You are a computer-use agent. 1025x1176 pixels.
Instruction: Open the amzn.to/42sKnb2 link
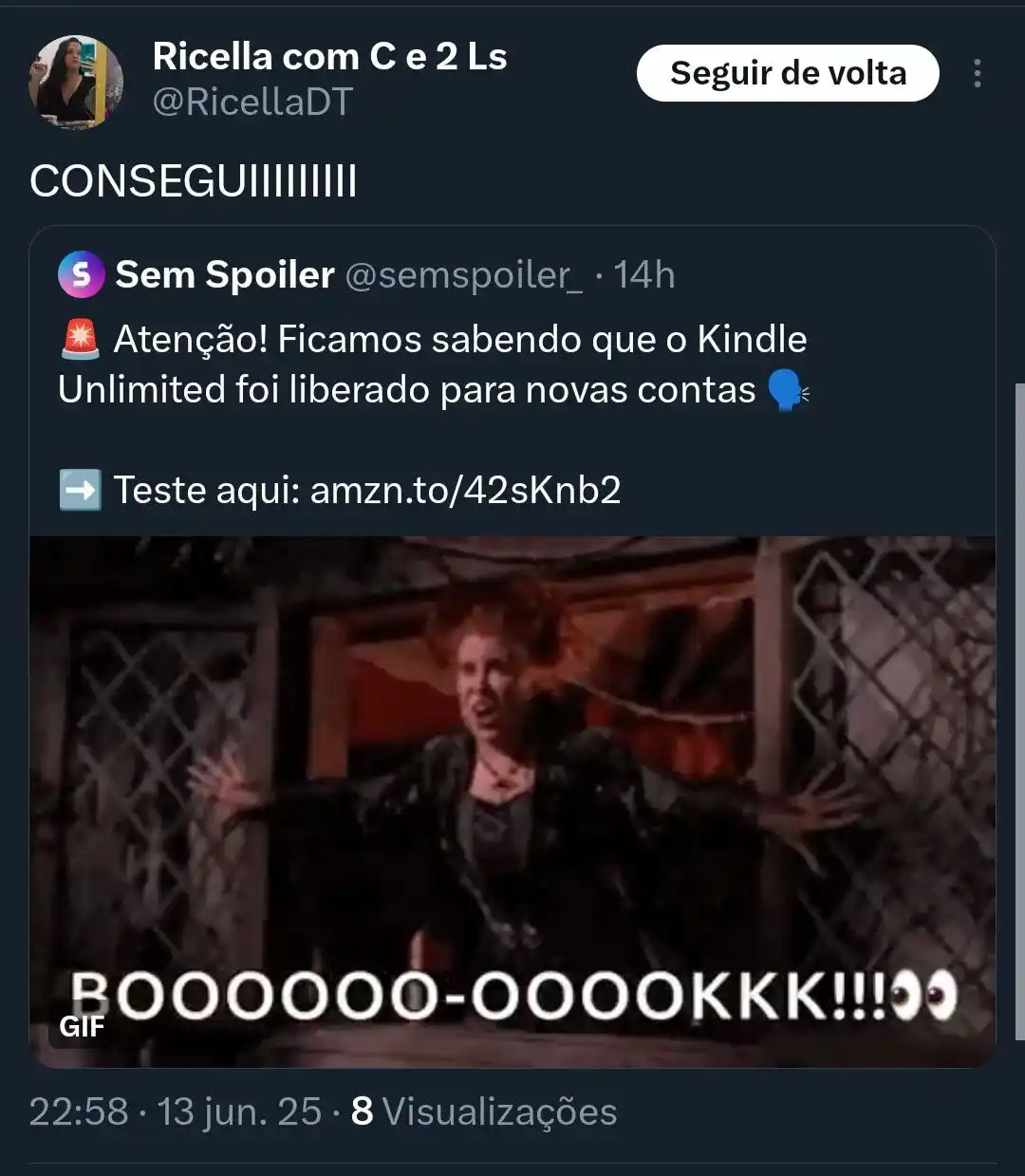pyautogui.click(x=465, y=490)
